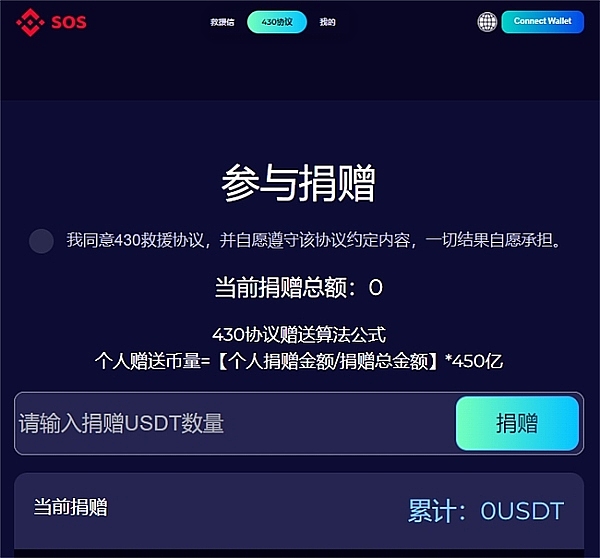
Task: Tap Connect Wallet button
Action: (542, 21)
